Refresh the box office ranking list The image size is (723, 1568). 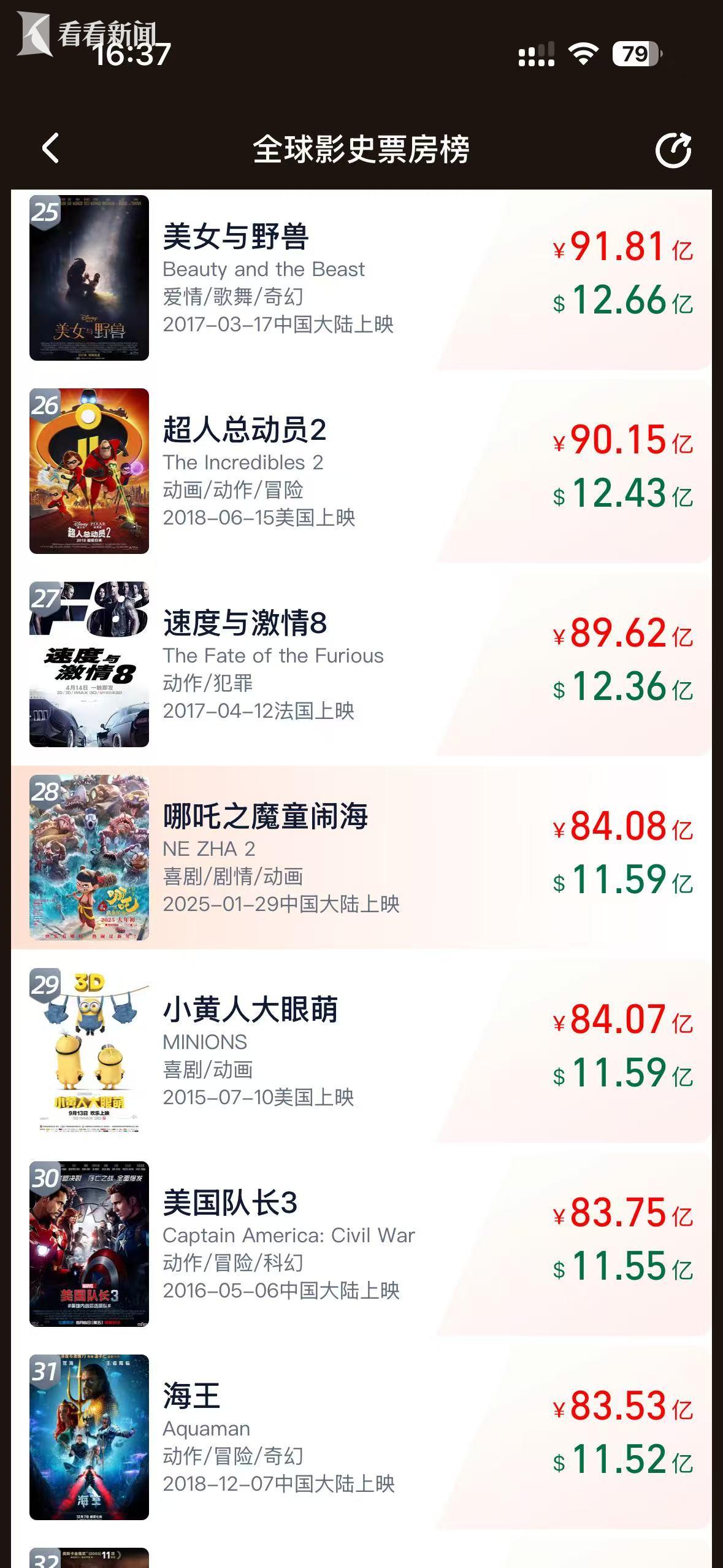[x=675, y=150]
